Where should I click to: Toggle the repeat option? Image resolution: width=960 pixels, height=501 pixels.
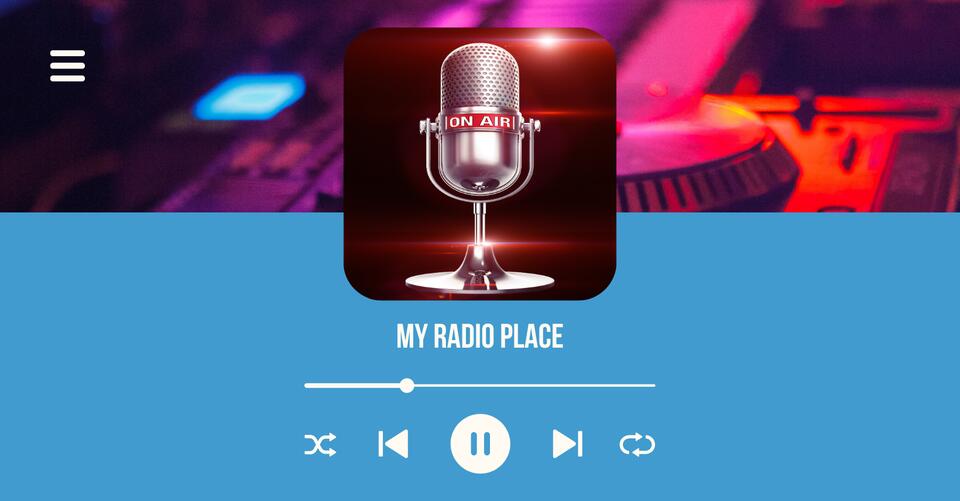point(637,445)
